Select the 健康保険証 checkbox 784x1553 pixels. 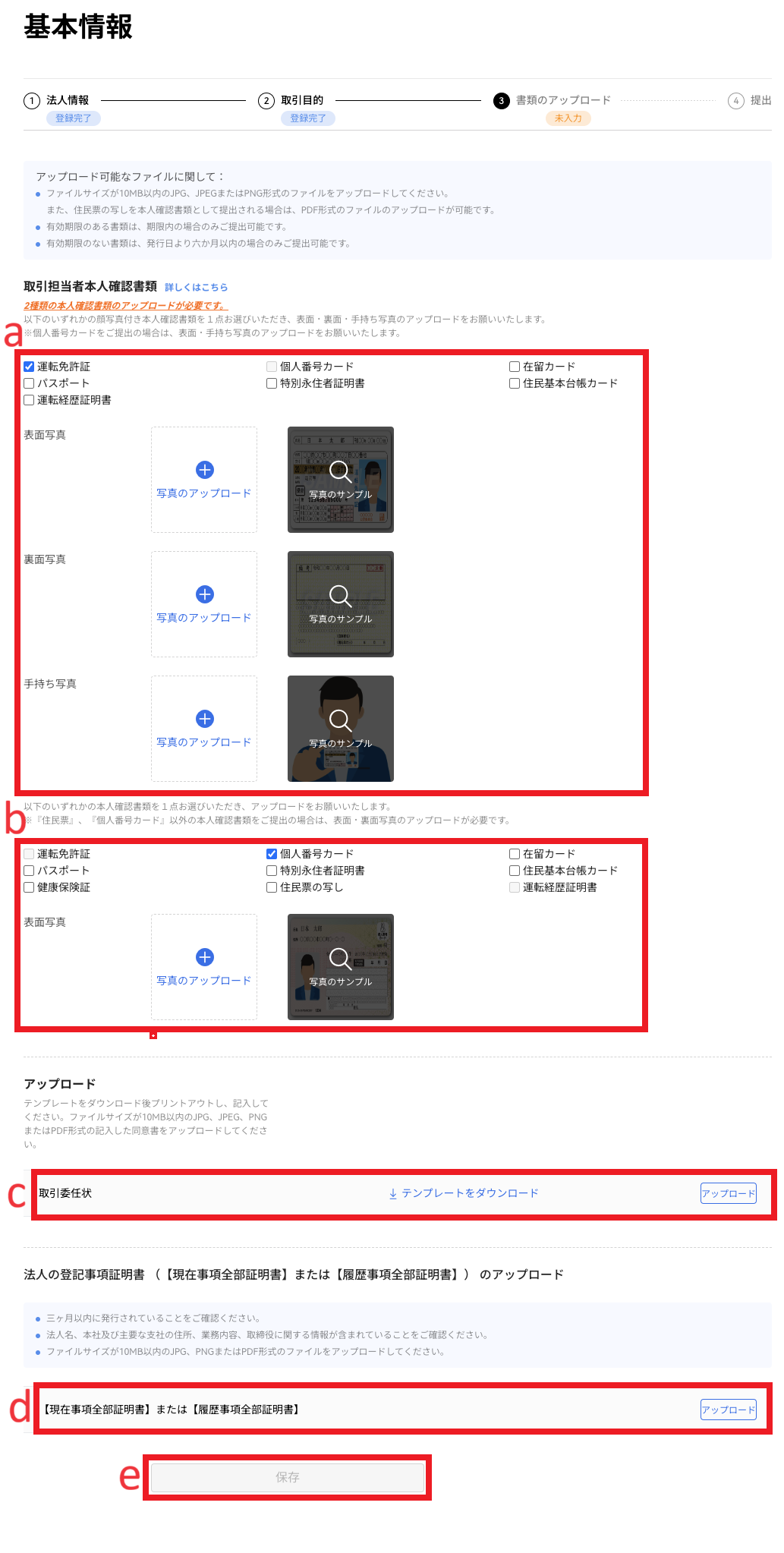29,887
